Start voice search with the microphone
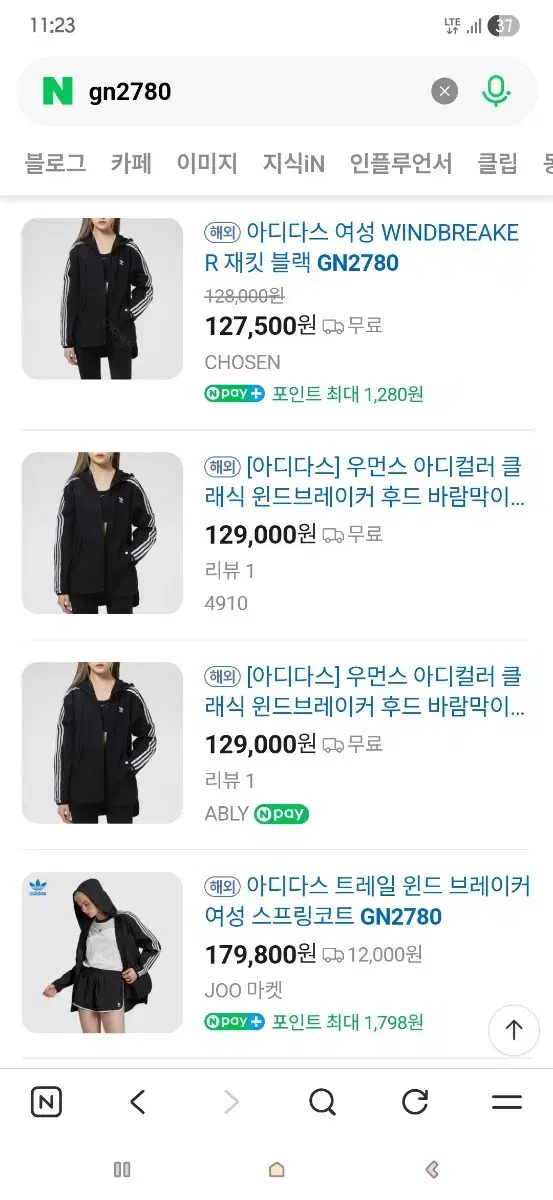 (x=496, y=92)
